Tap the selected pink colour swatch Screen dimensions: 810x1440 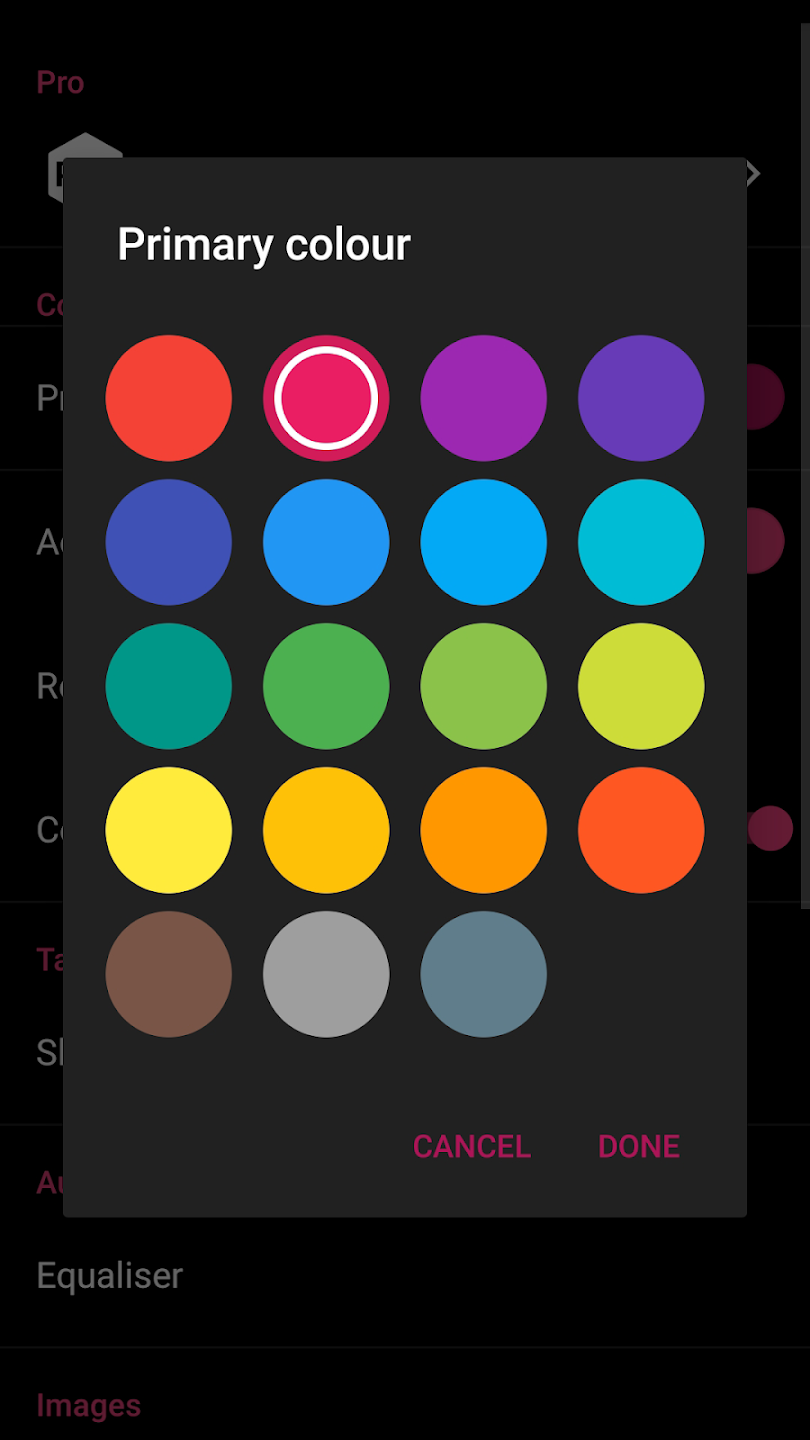tap(326, 398)
